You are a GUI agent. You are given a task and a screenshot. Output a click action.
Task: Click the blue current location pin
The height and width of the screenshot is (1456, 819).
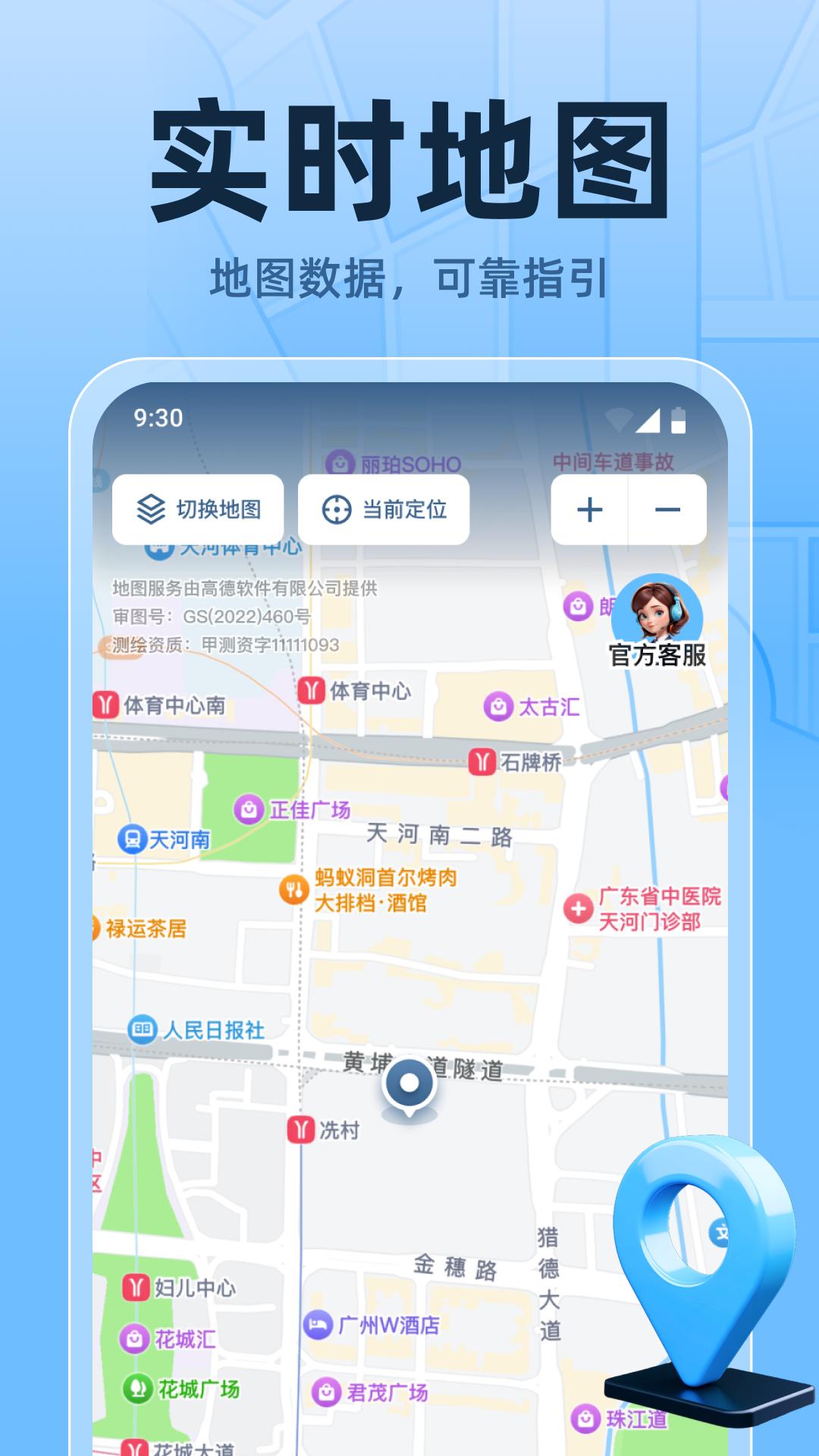[410, 1083]
